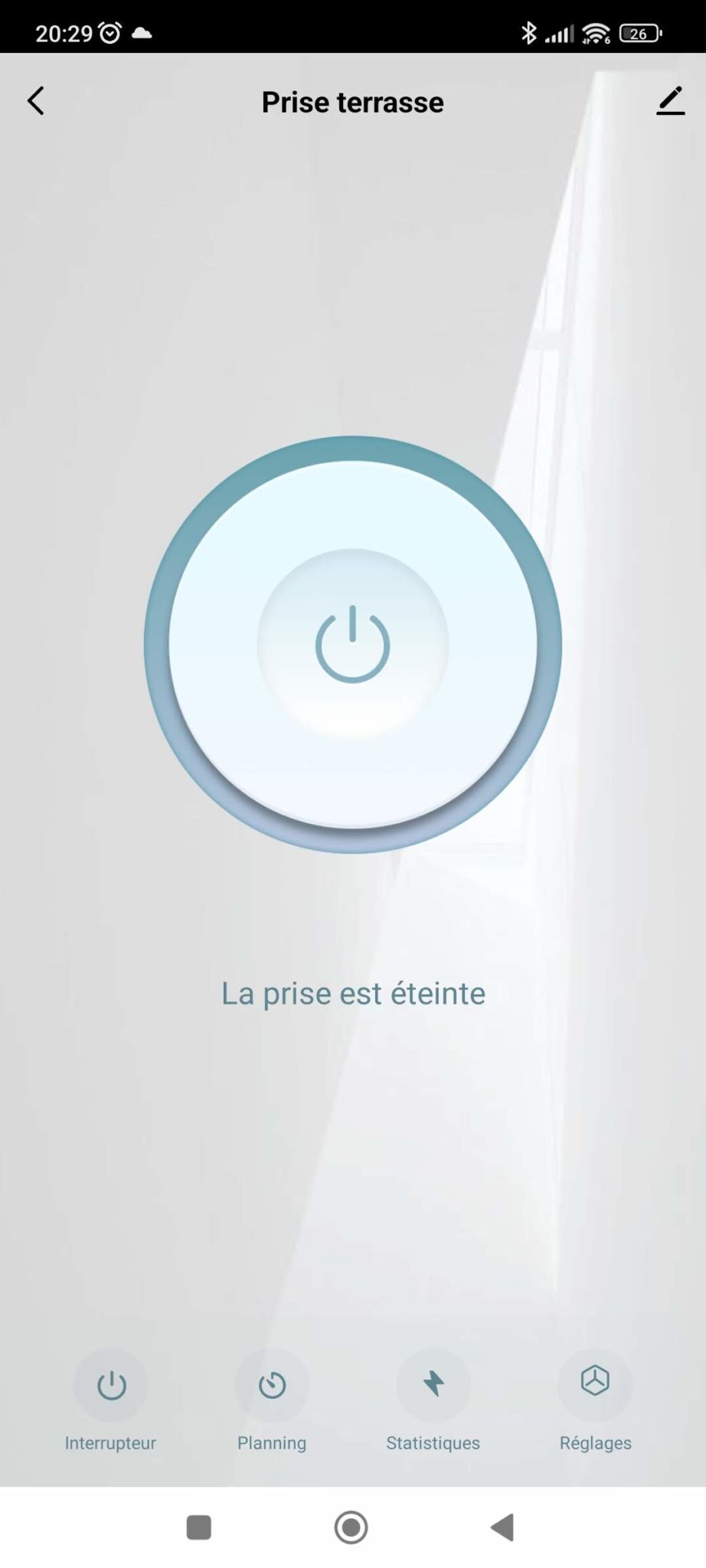Open recent apps from the navigation bar

tap(199, 1527)
